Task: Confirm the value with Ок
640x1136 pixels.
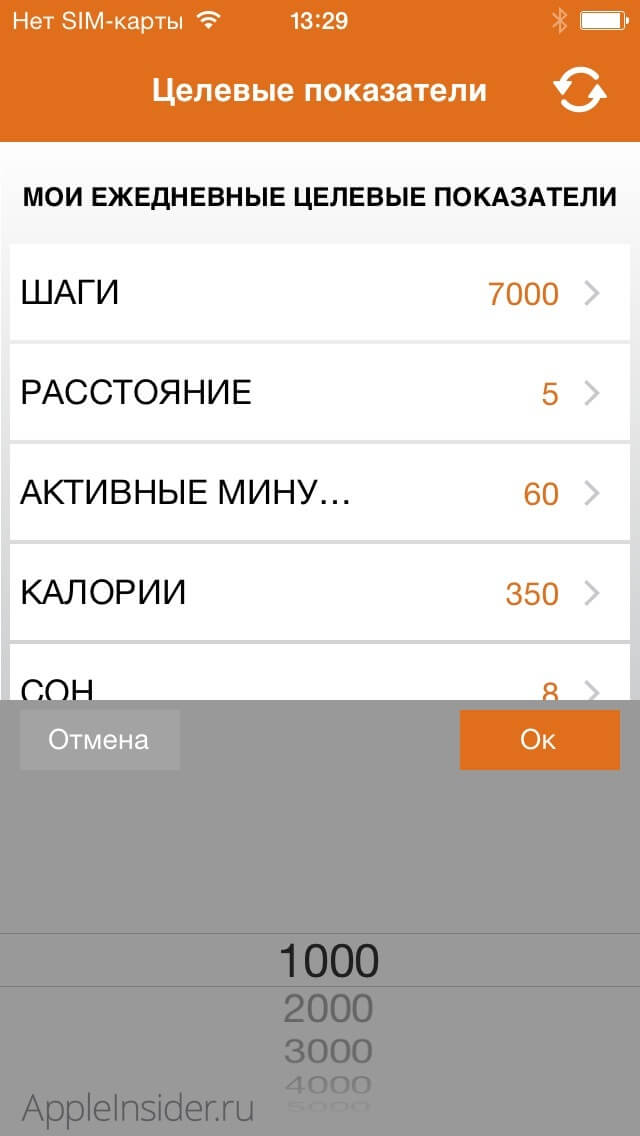Action: pos(539,740)
